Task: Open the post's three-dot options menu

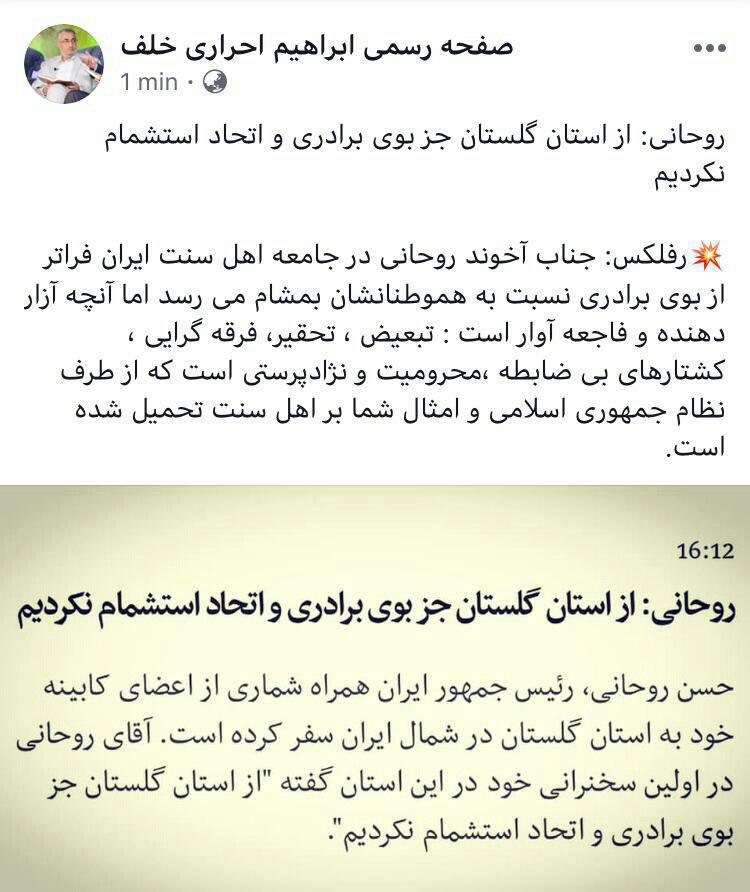Action: tap(709, 48)
